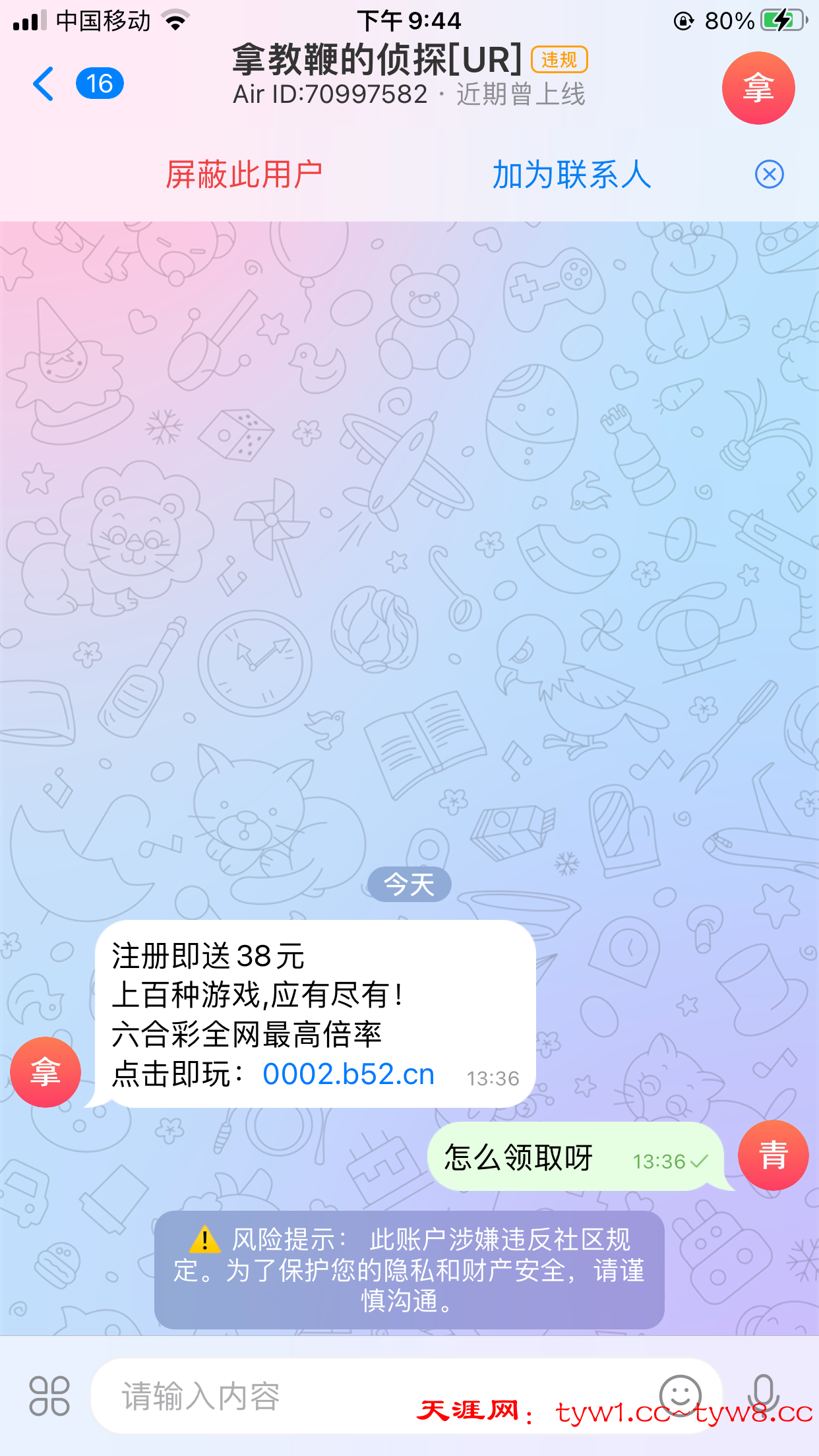The width and height of the screenshot is (819, 1456).
Task: Start a voice message with the microphone
Action: point(764,1394)
